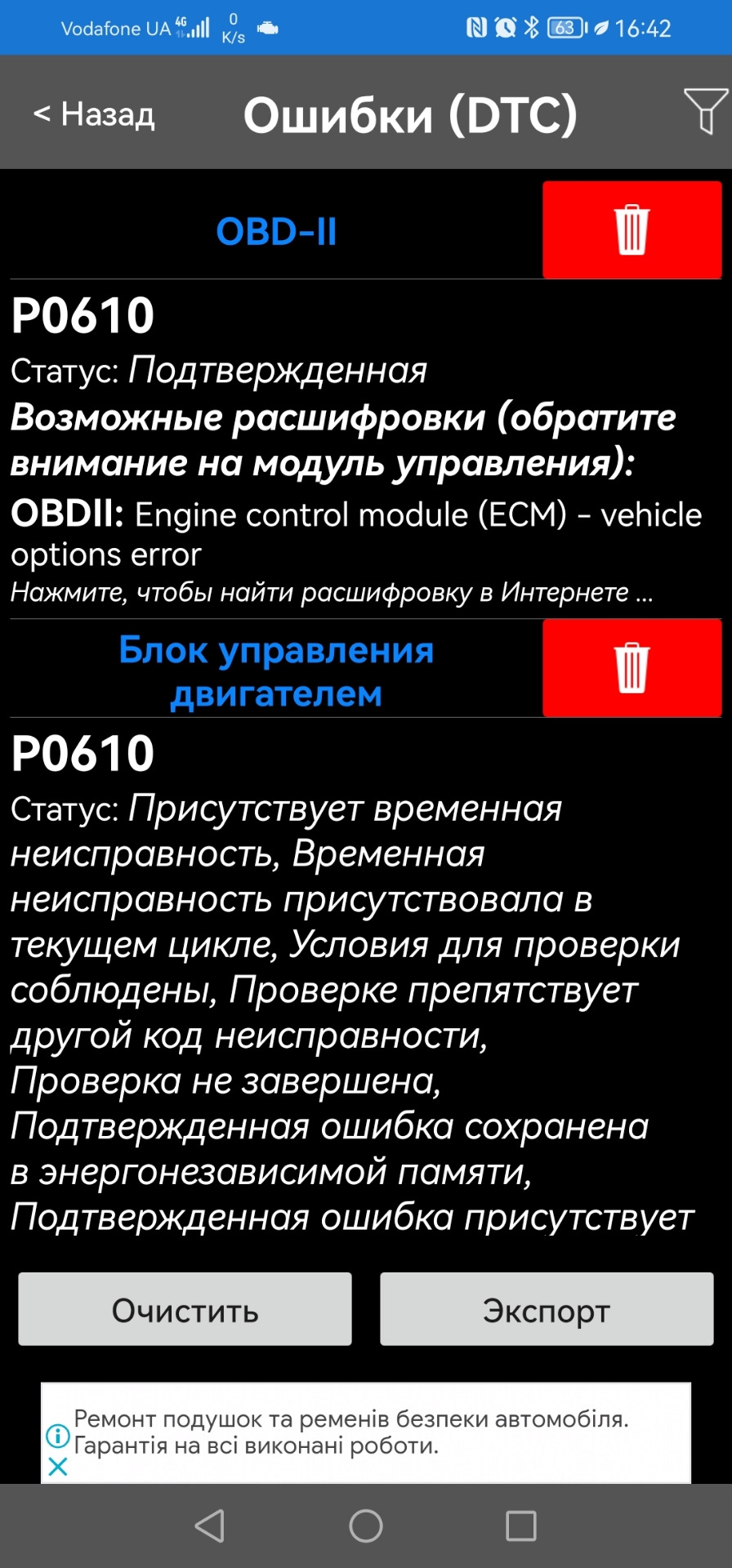
Task: Export the error list via Экспорт
Action: tap(547, 1309)
